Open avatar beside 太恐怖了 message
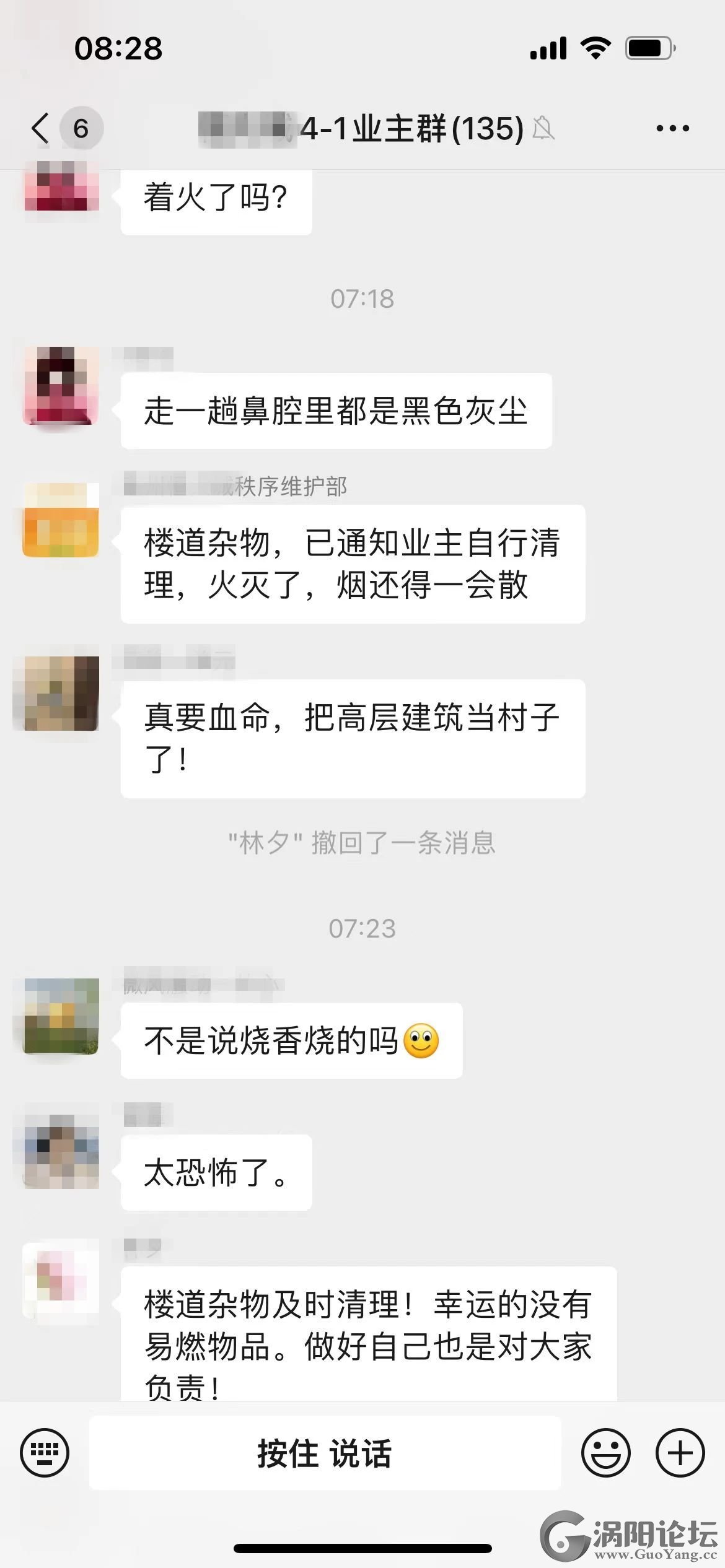725x1568 pixels. [x=61, y=1152]
